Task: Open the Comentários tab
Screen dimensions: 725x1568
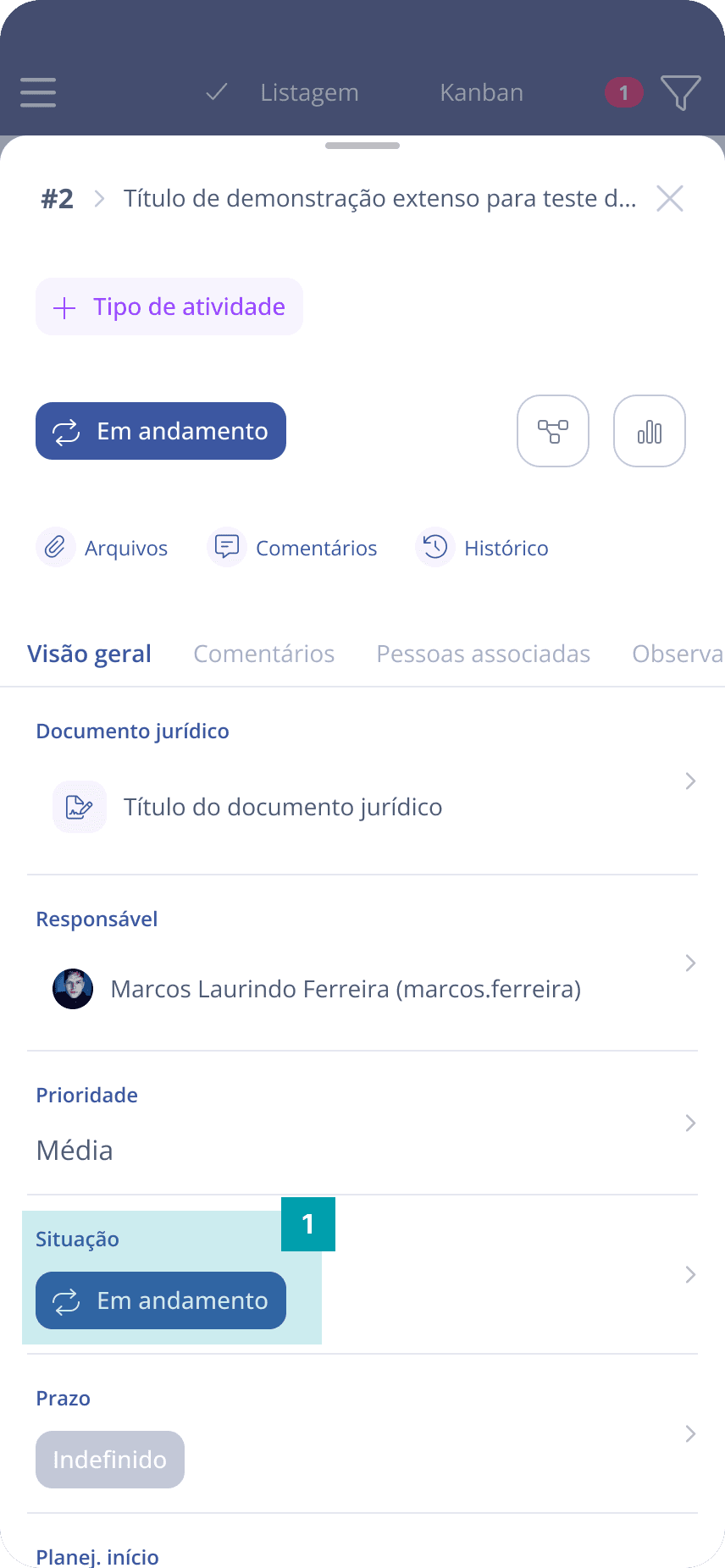Action: click(x=264, y=653)
